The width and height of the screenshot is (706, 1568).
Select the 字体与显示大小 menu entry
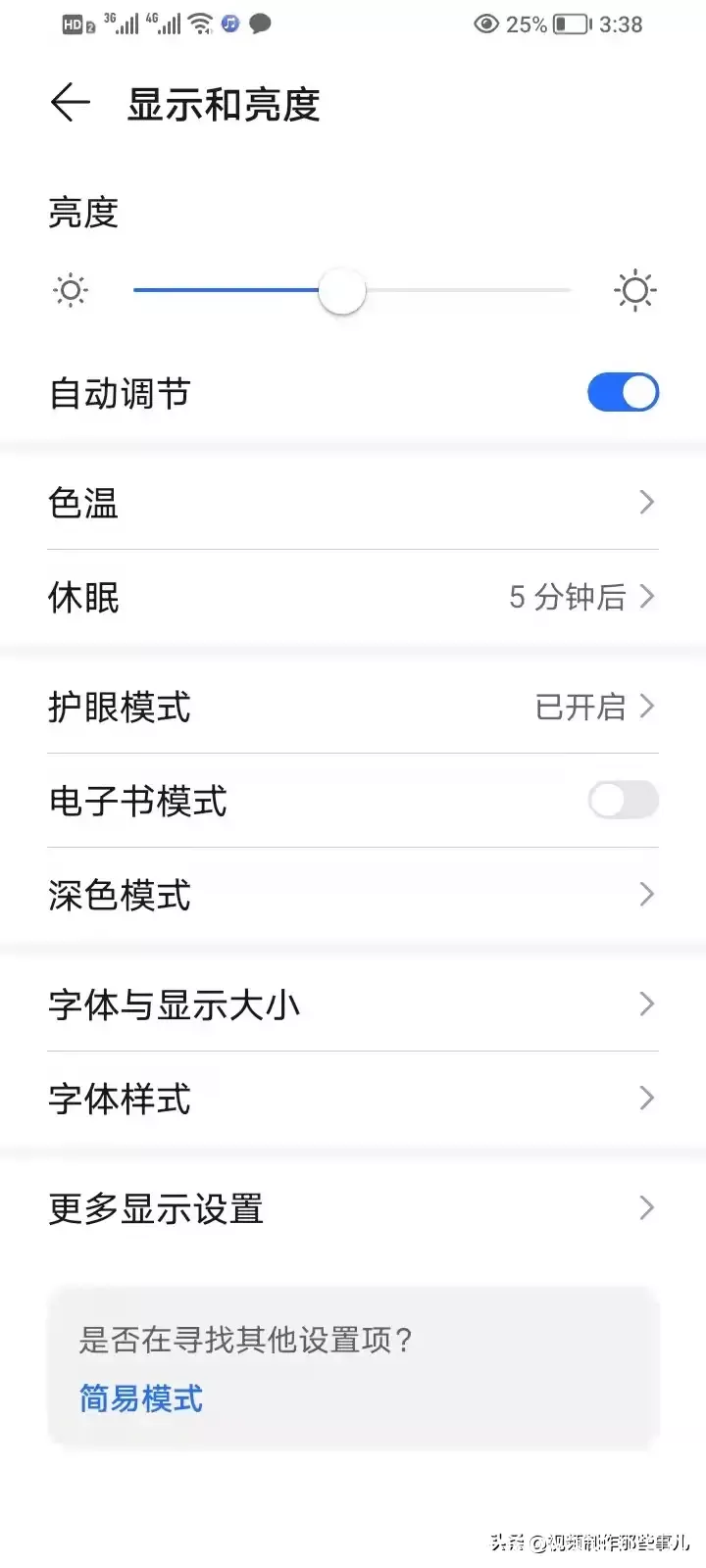353,1004
